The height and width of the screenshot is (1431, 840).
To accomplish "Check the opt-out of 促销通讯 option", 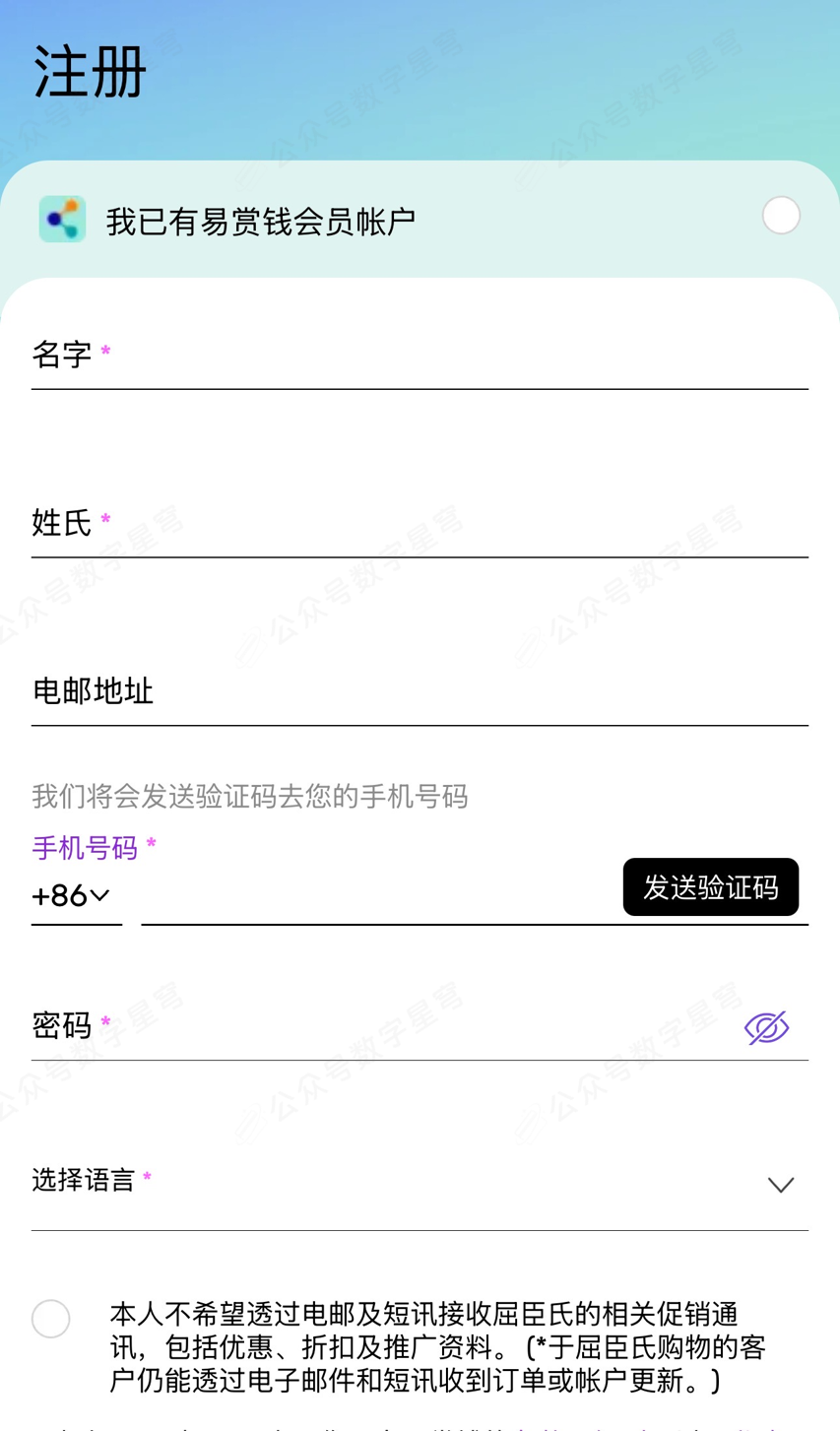I will [51, 1319].
